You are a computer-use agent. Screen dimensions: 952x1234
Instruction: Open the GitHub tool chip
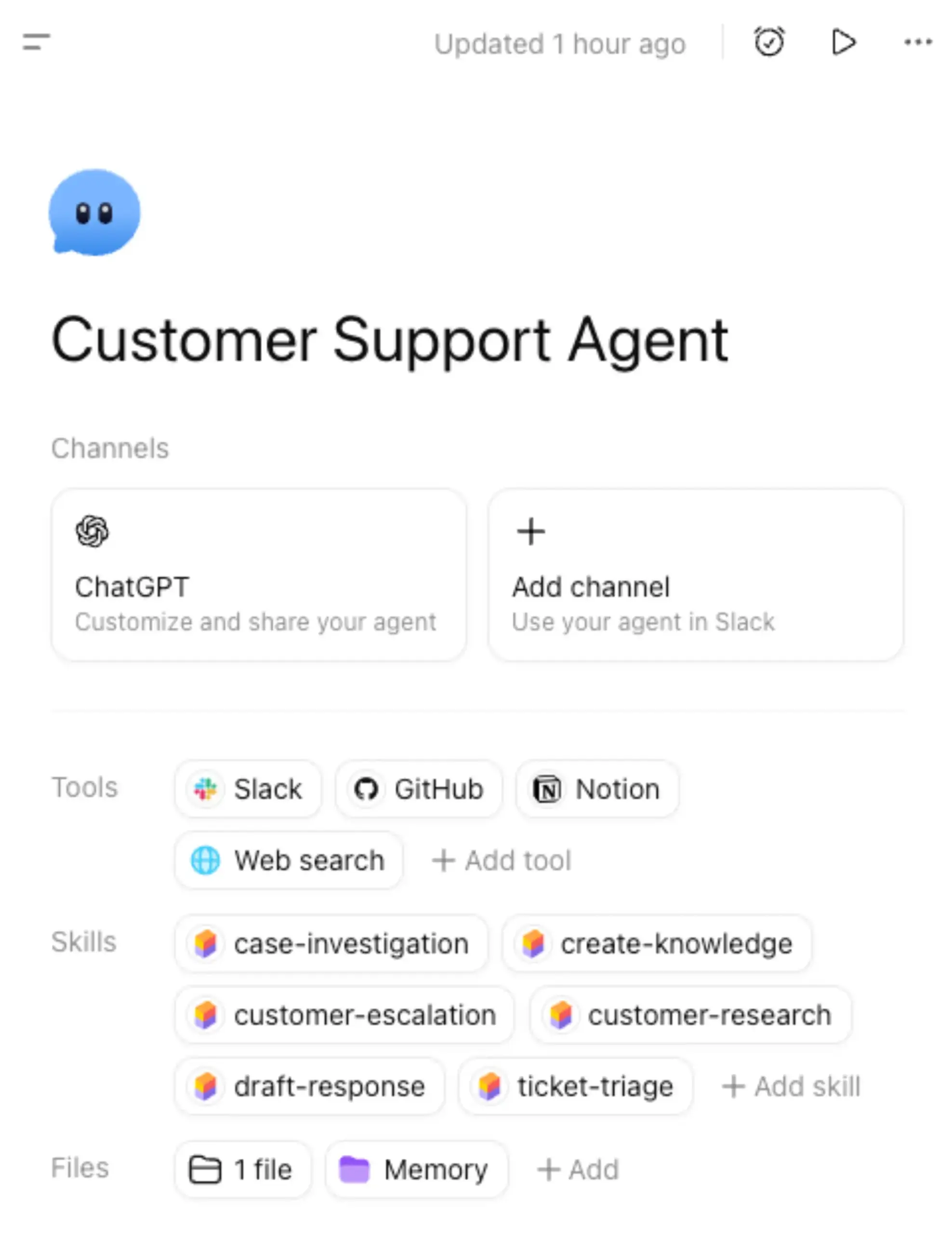(418, 789)
